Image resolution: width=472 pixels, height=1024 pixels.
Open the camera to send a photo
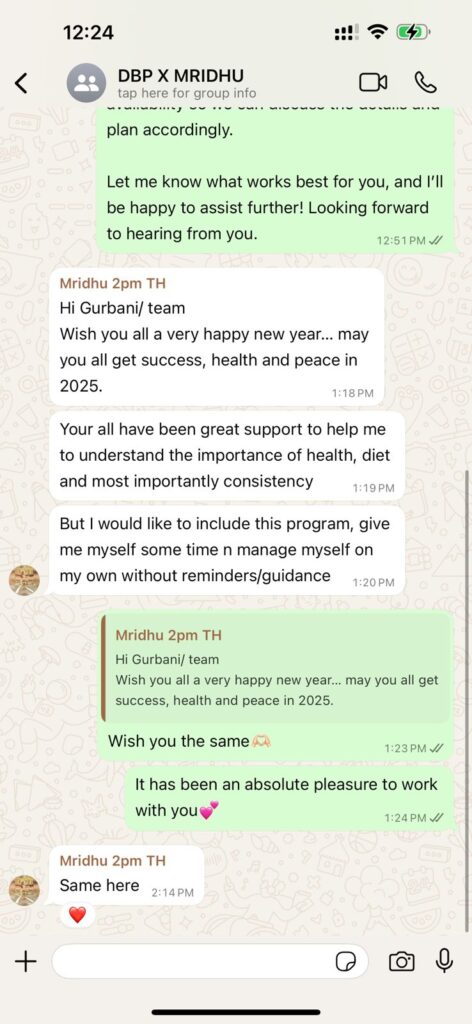click(x=401, y=961)
